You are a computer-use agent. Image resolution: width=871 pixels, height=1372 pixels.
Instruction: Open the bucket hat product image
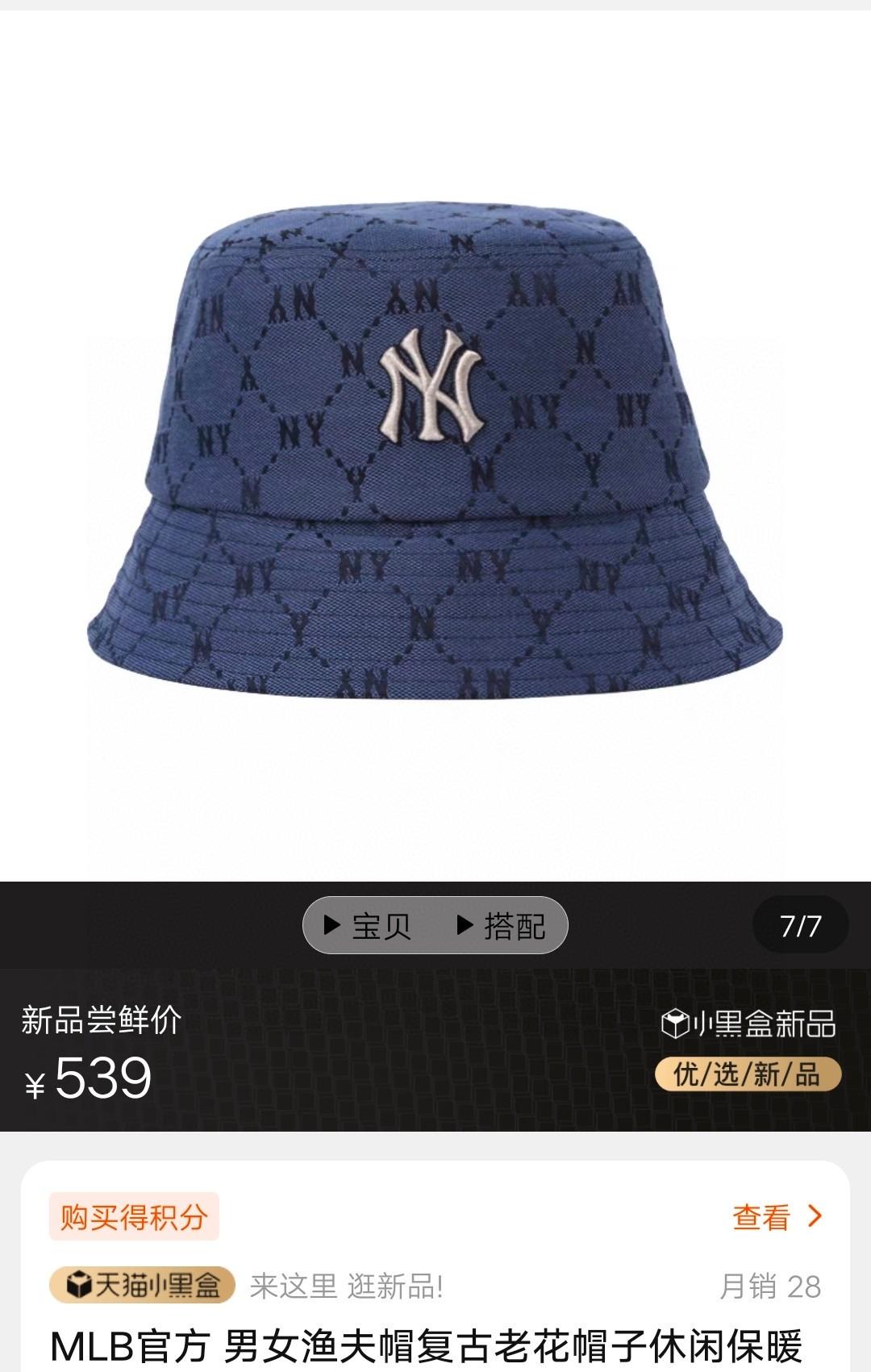click(x=435, y=452)
